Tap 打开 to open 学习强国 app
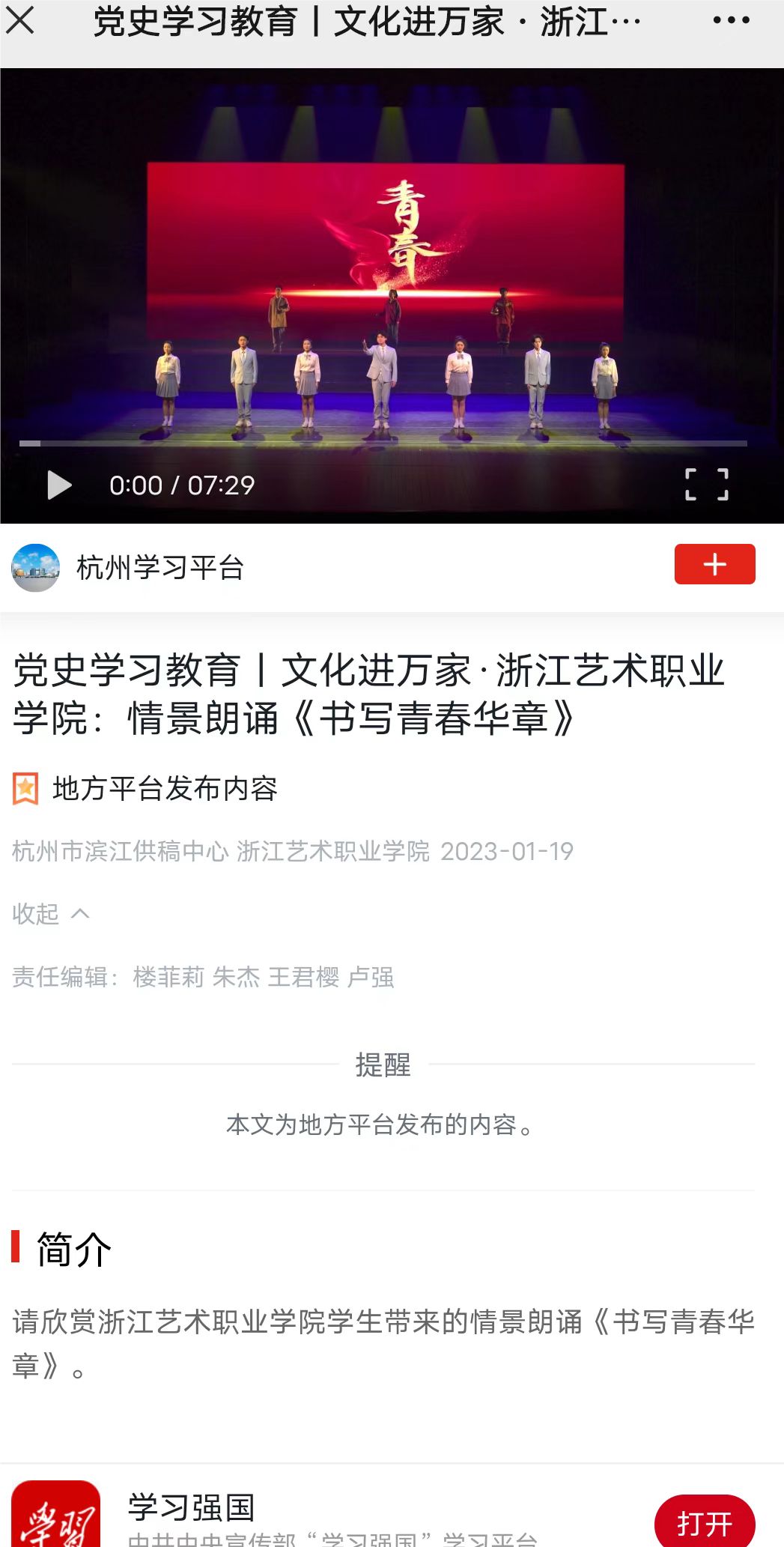The width and height of the screenshot is (784, 1547). click(x=704, y=1523)
